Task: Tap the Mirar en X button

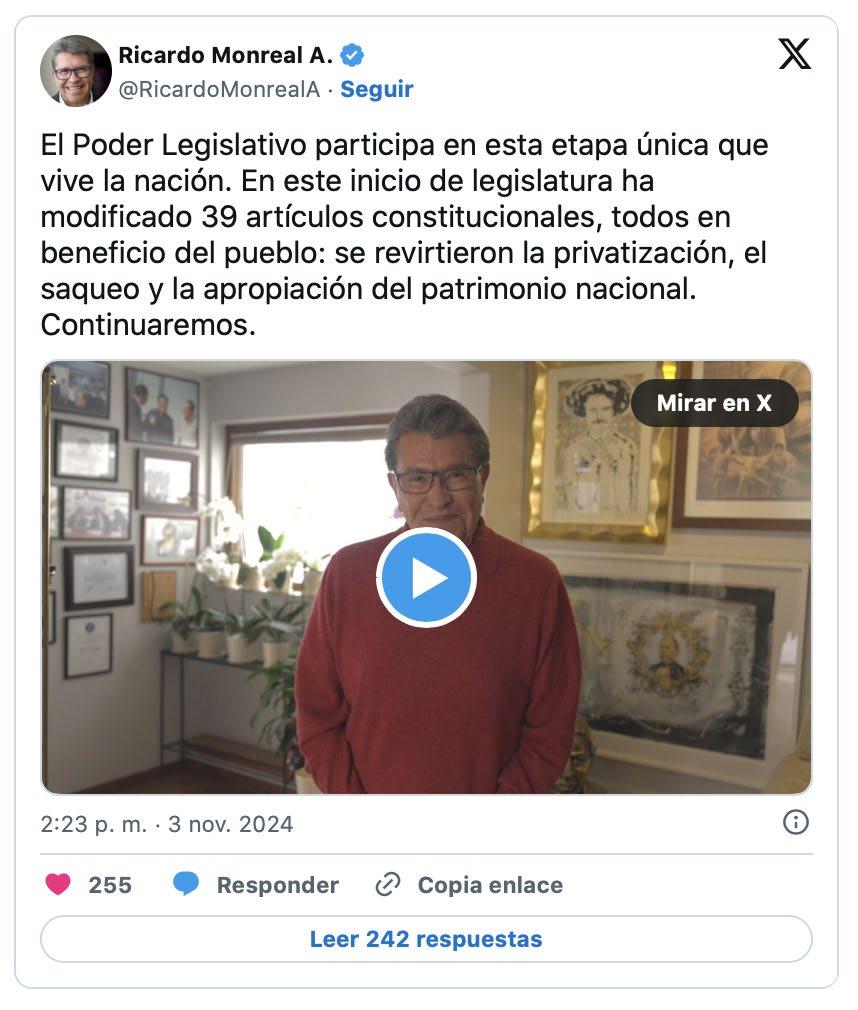Action: click(714, 403)
